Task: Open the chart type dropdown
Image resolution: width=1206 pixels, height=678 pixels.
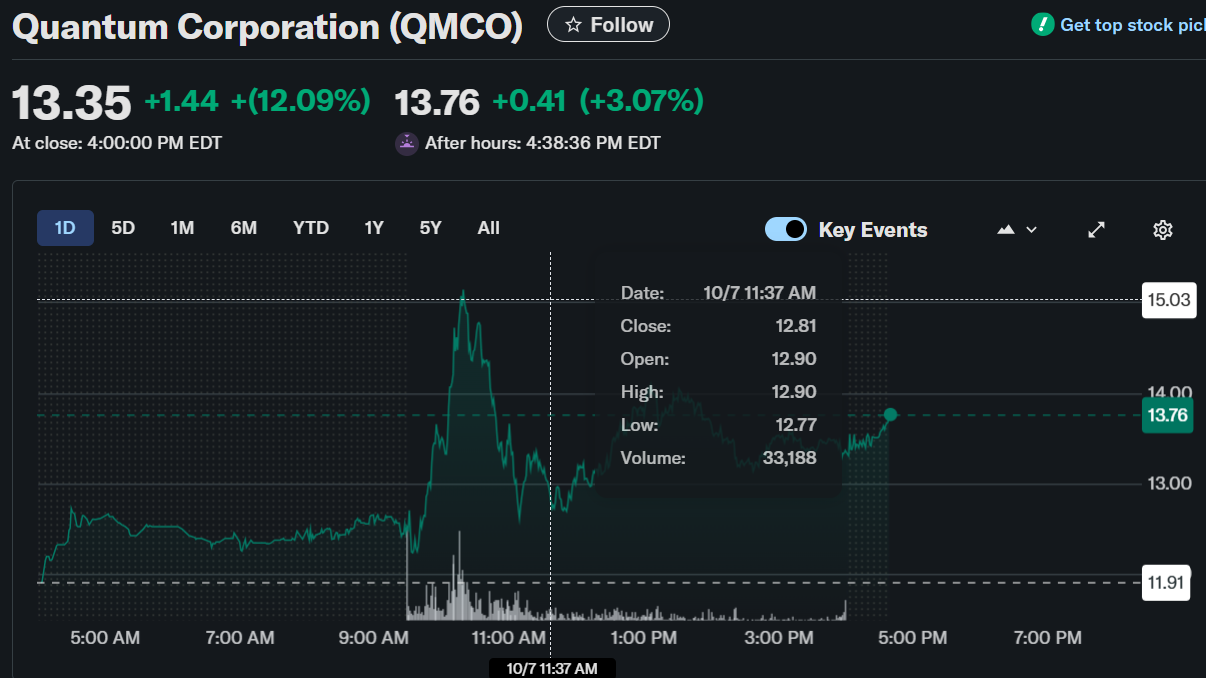Action: pyautogui.click(x=1017, y=230)
